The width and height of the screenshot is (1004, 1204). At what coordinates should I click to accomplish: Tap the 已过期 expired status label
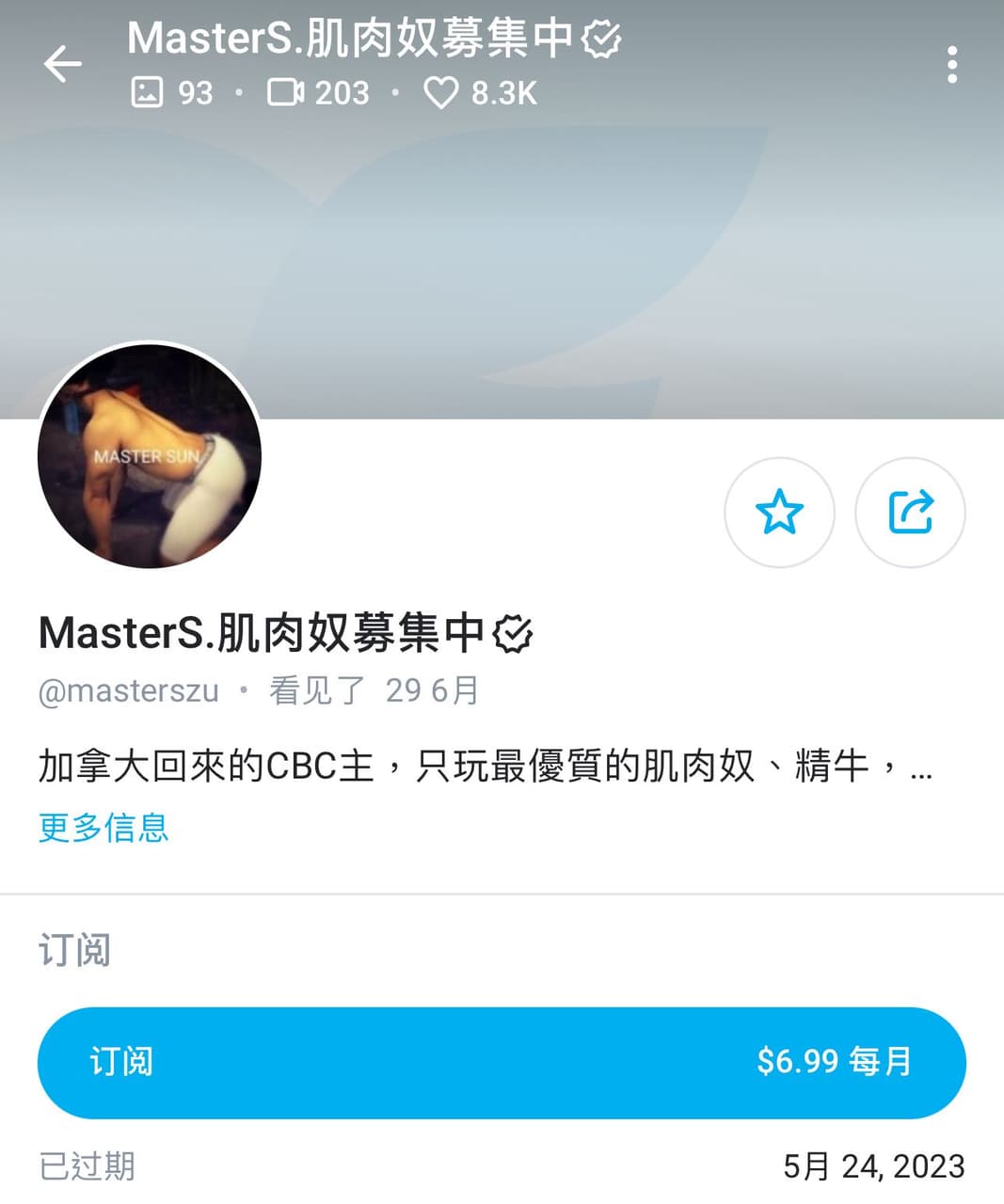click(x=86, y=1165)
